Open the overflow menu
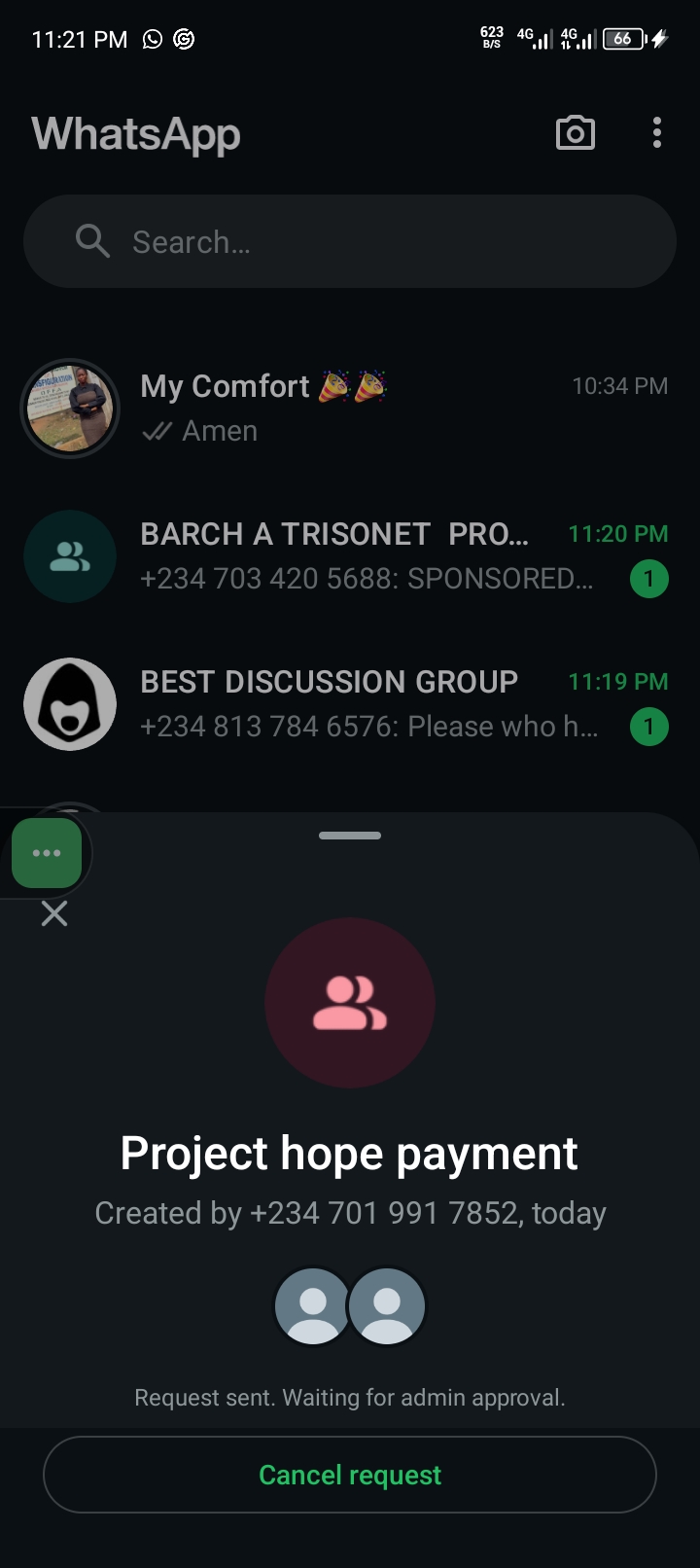Screen dimensions: 700x1568 click(657, 133)
